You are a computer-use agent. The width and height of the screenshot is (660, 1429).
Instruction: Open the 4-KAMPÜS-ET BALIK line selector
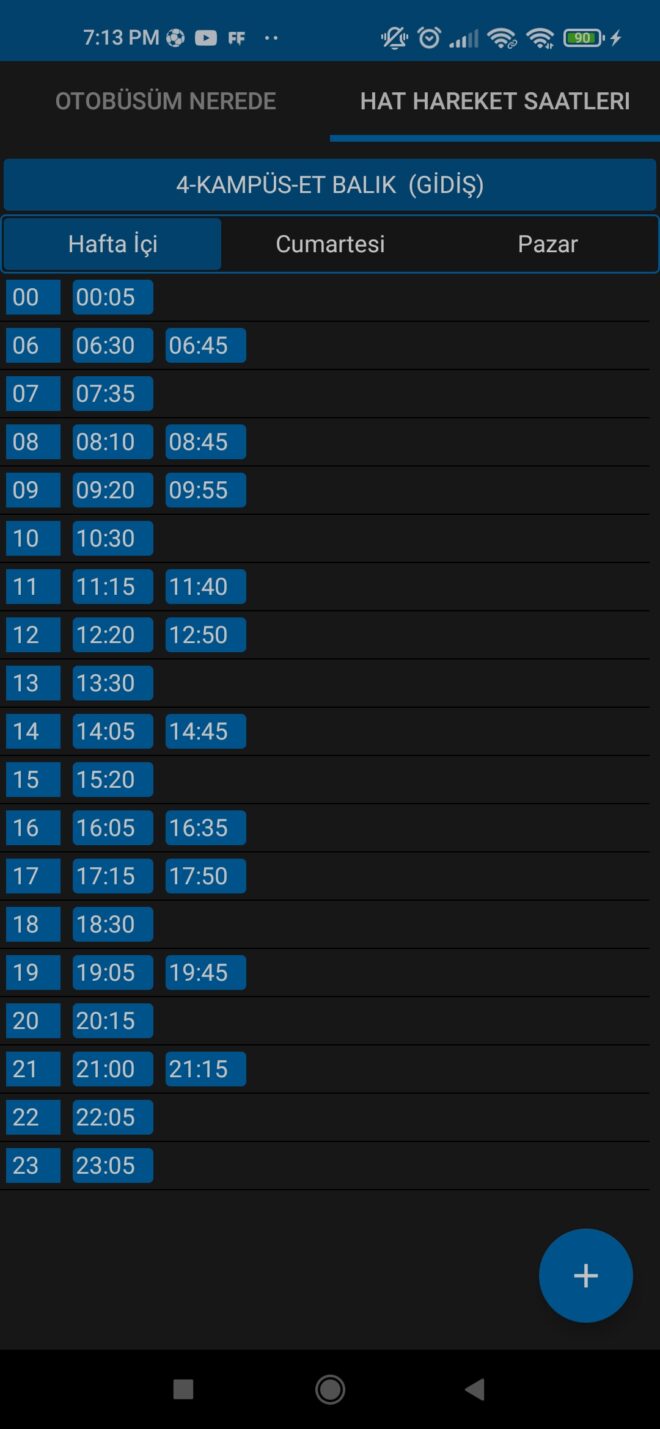pos(330,185)
